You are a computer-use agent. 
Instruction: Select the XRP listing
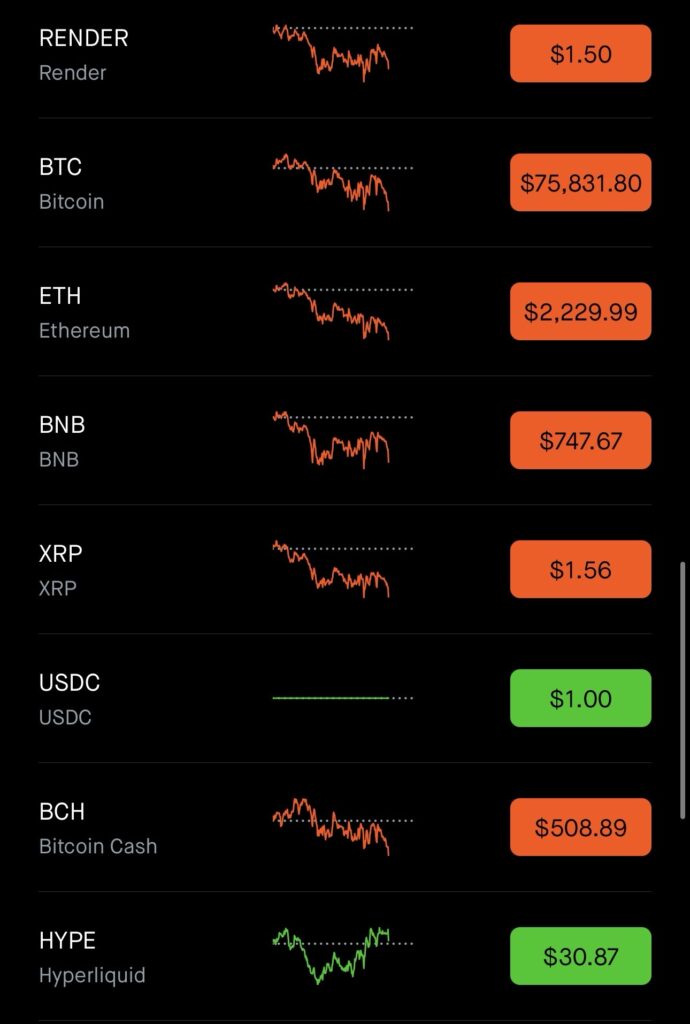[x=60, y=570]
